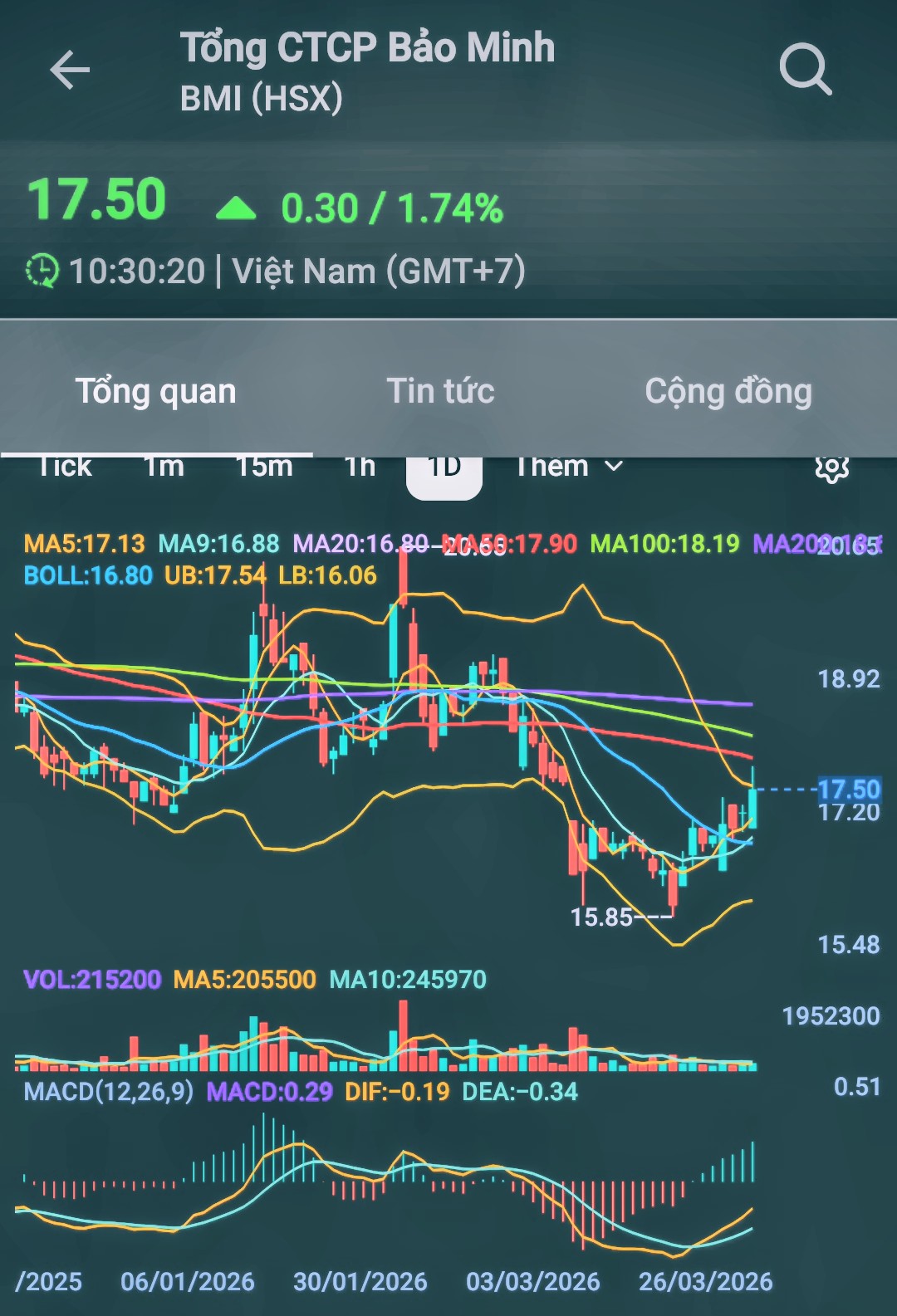Image resolution: width=897 pixels, height=1316 pixels.
Task: Switch chart to 15m interval
Action: [264, 469]
